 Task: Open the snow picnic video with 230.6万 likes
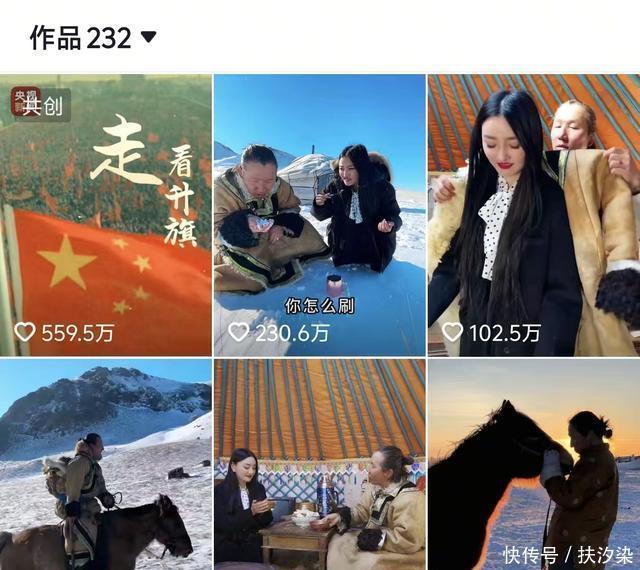point(319,215)
